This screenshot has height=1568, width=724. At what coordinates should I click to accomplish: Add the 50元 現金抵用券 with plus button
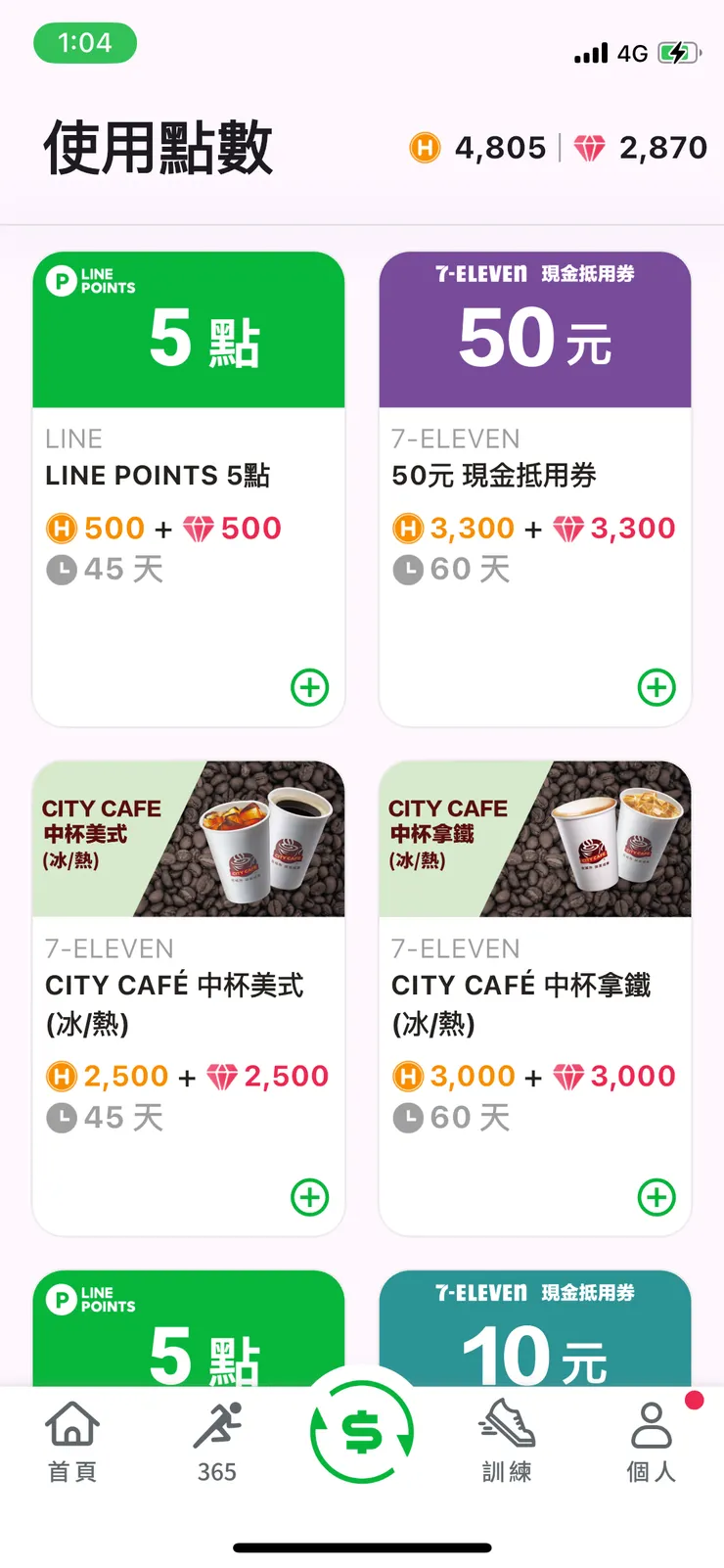[656, 687]
